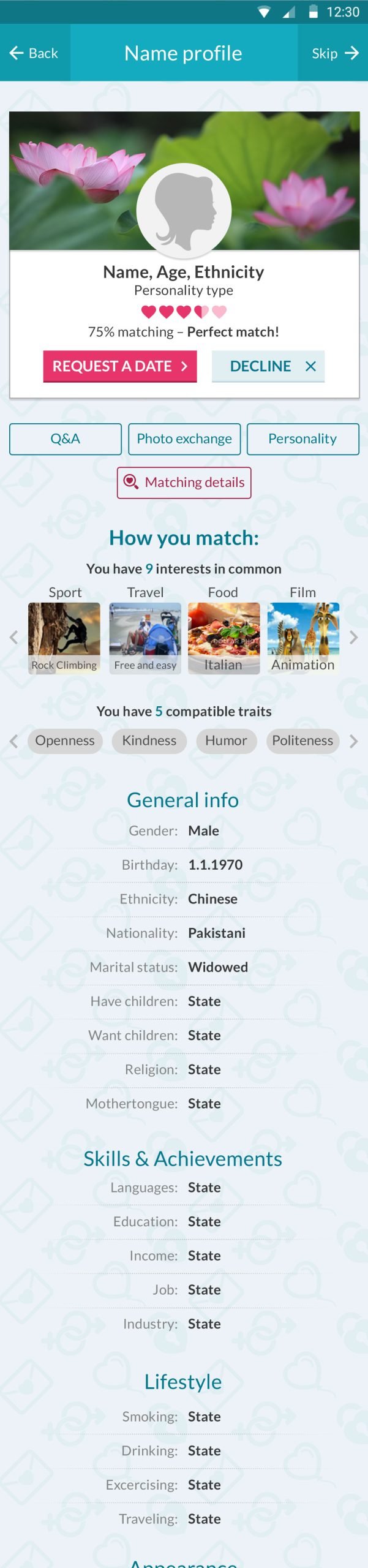
Task: Tap the Humor trait chip
Action: tap(226, 741)
